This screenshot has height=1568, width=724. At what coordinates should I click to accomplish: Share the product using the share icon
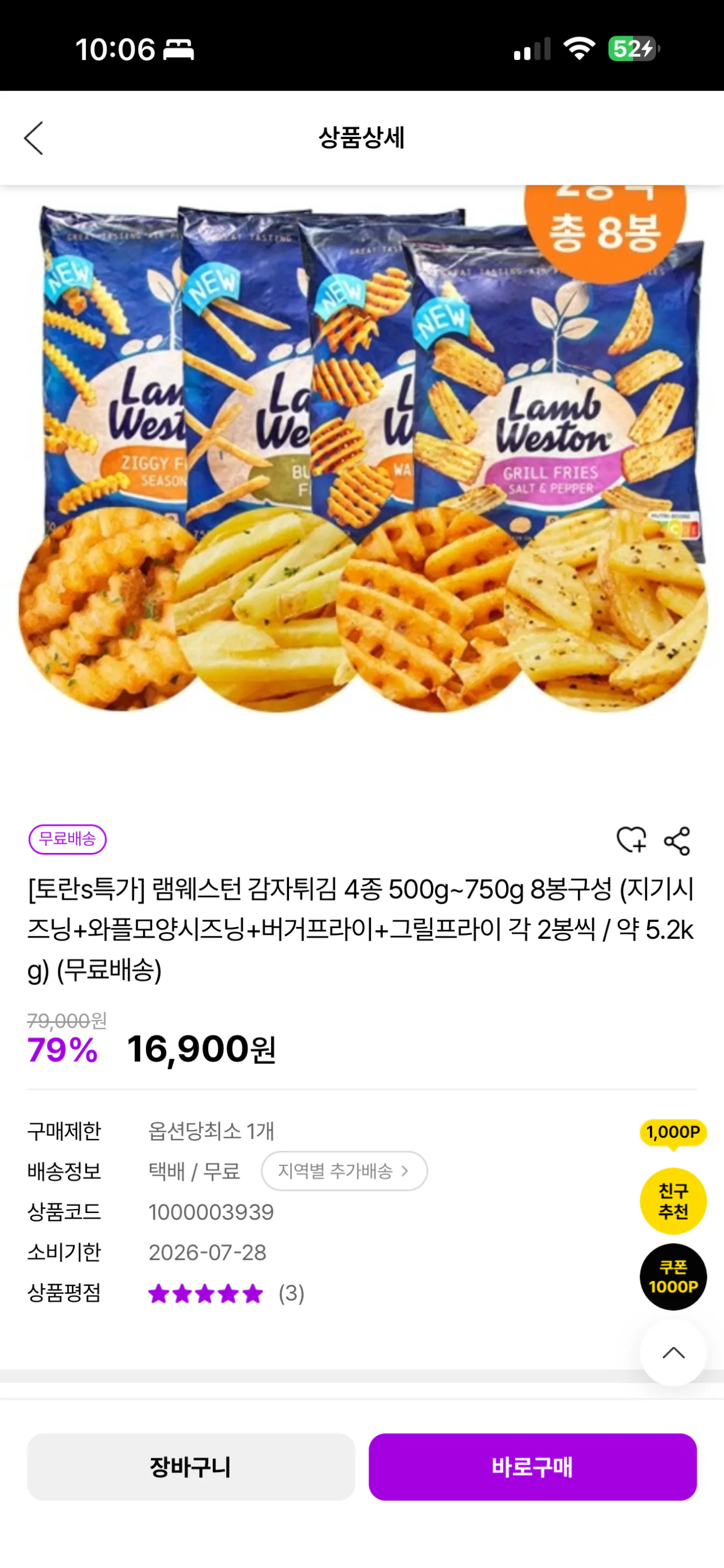(676, 841)
